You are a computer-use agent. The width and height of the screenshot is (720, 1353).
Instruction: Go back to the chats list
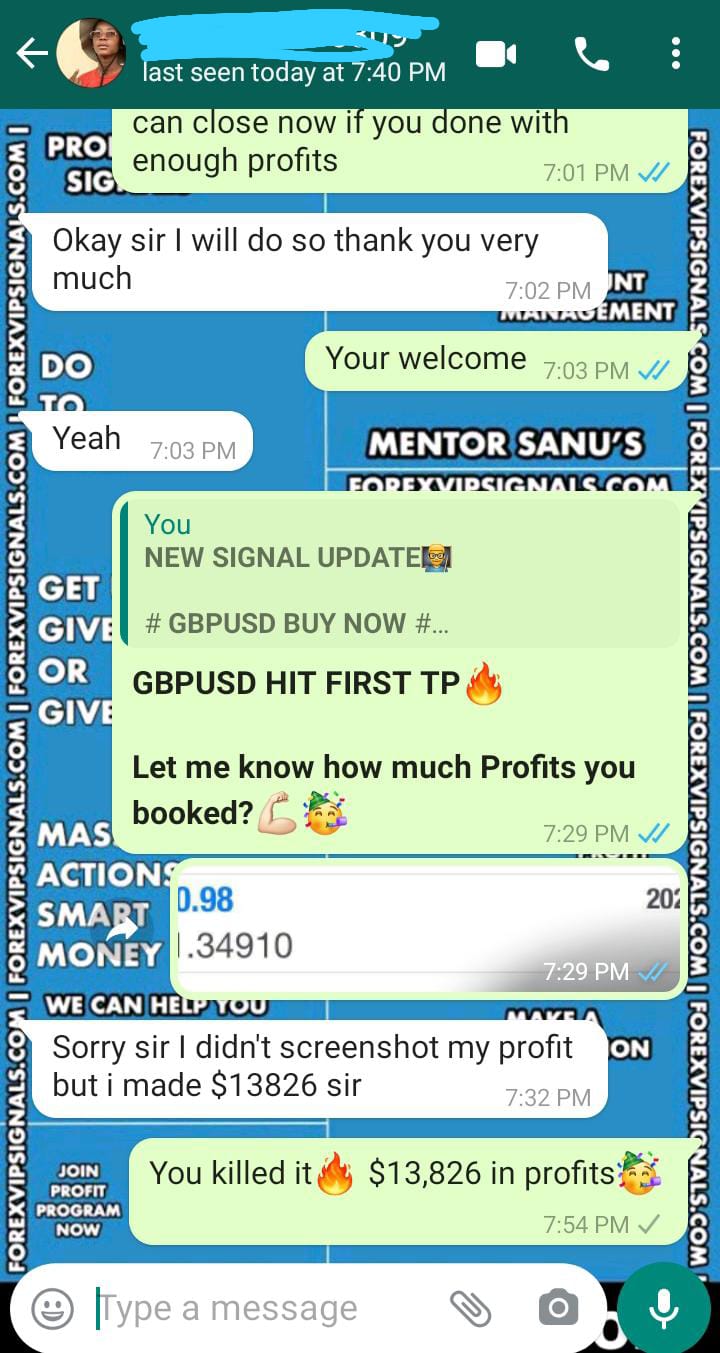pos(31,54)
